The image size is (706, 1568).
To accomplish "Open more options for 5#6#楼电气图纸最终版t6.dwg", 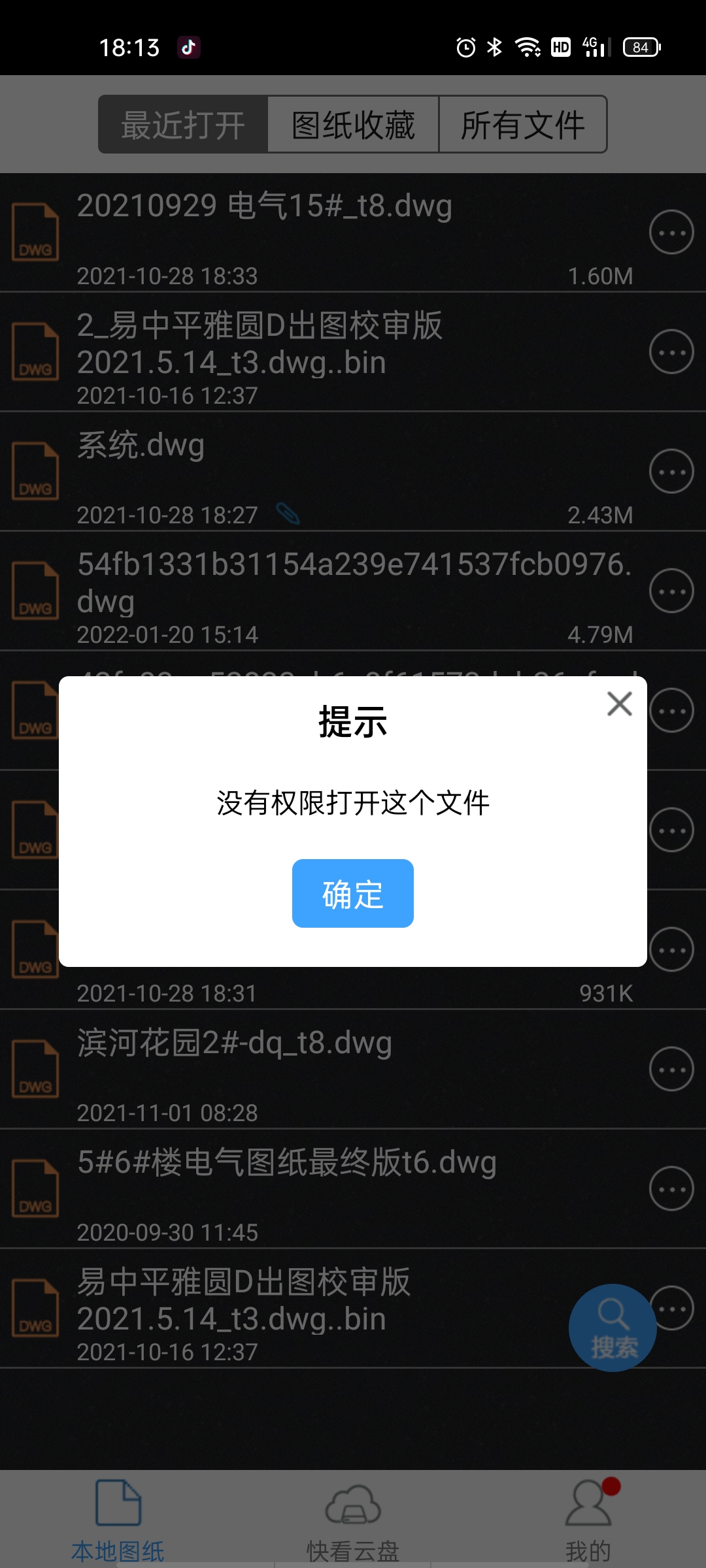I will pyautogui.click(x=671, y=1188).
